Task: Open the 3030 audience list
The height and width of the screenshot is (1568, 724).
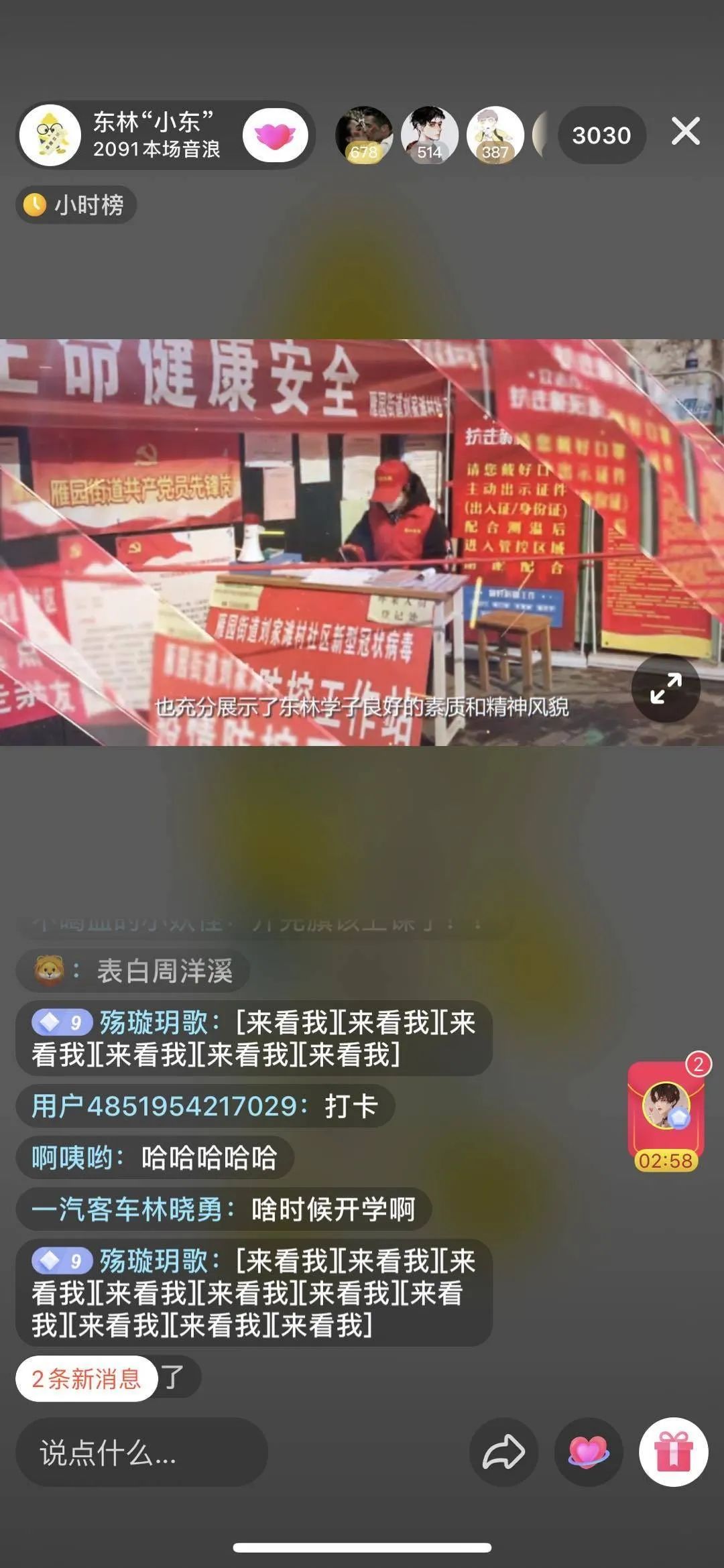Action: click(601, 135)
